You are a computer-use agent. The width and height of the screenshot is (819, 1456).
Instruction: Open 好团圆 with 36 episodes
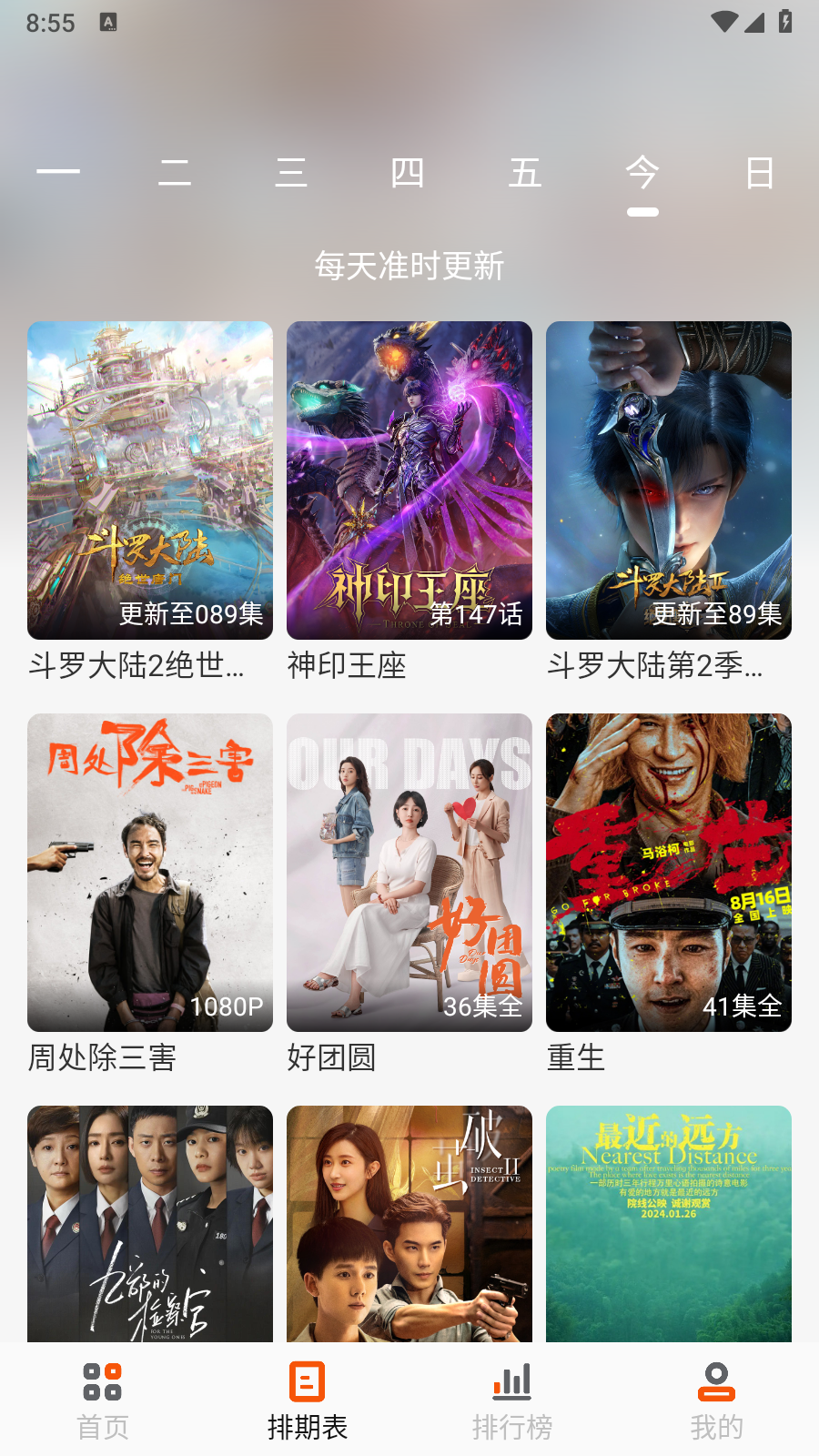coord(409,872)
